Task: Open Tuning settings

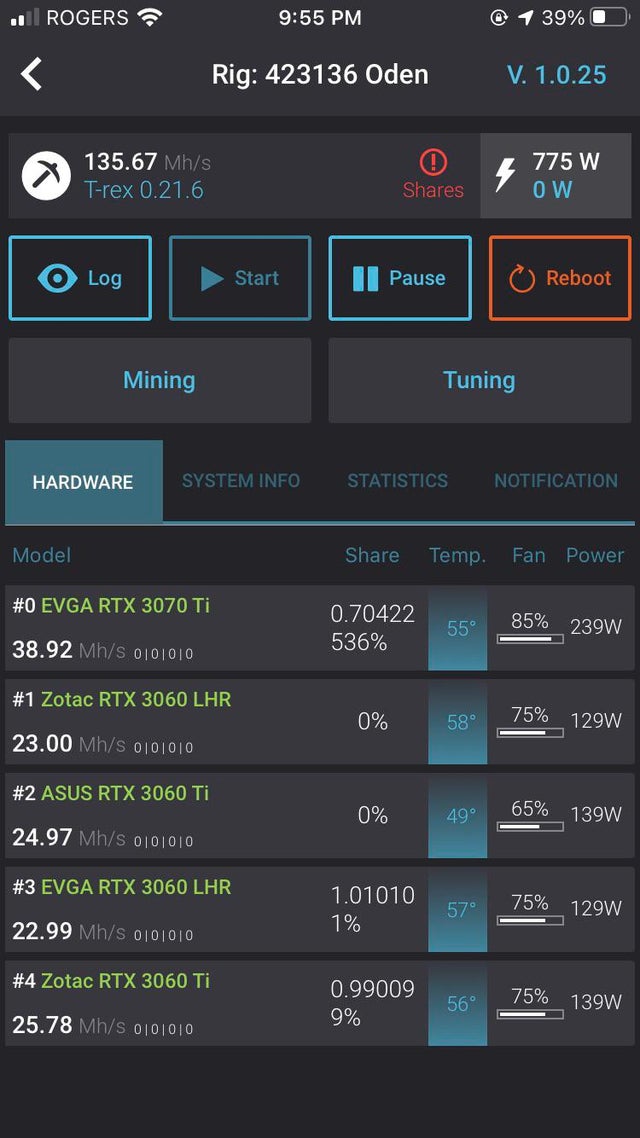Action: (480, 380)
